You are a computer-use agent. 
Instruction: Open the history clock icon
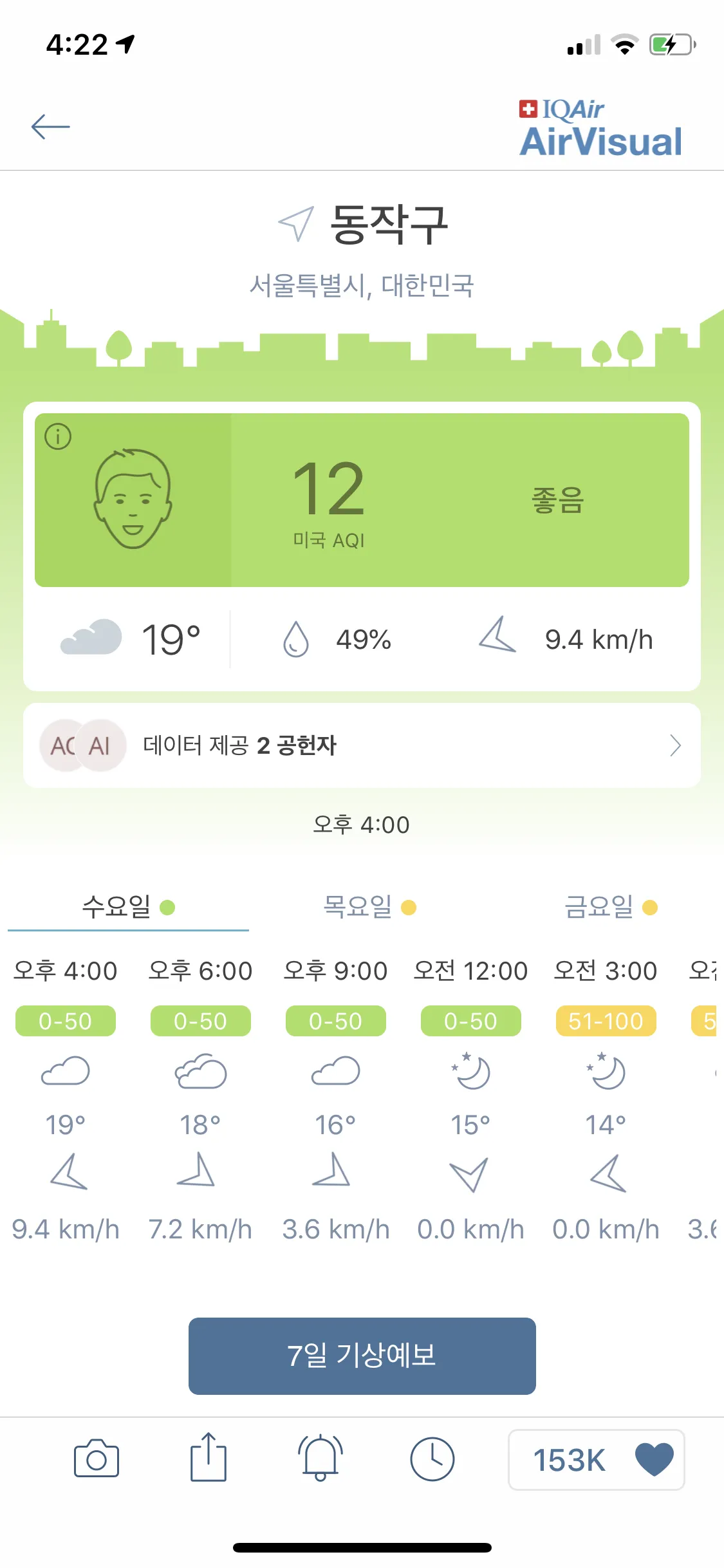click(432, 1459)
